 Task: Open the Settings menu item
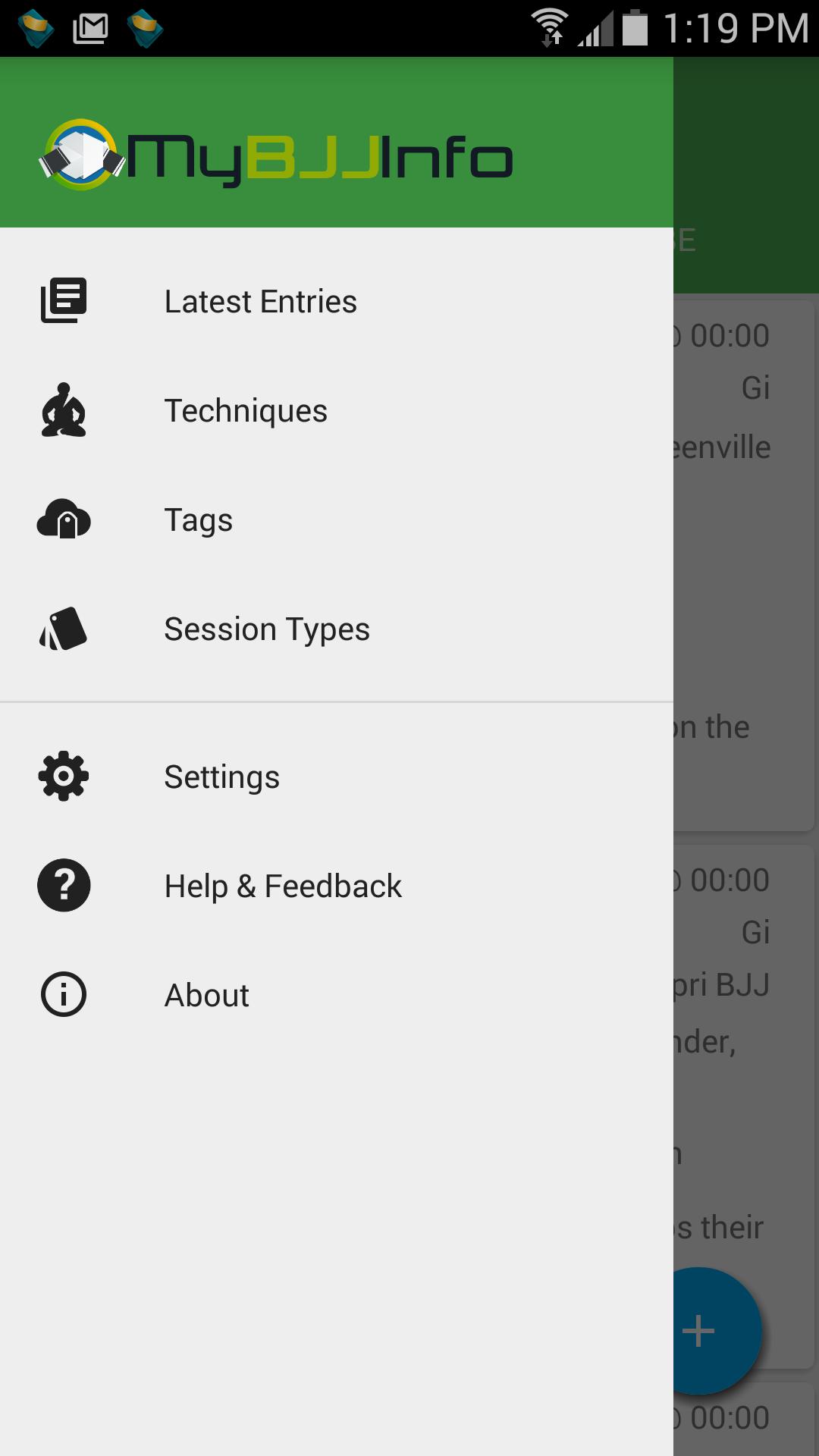click(x=222, y=777)
